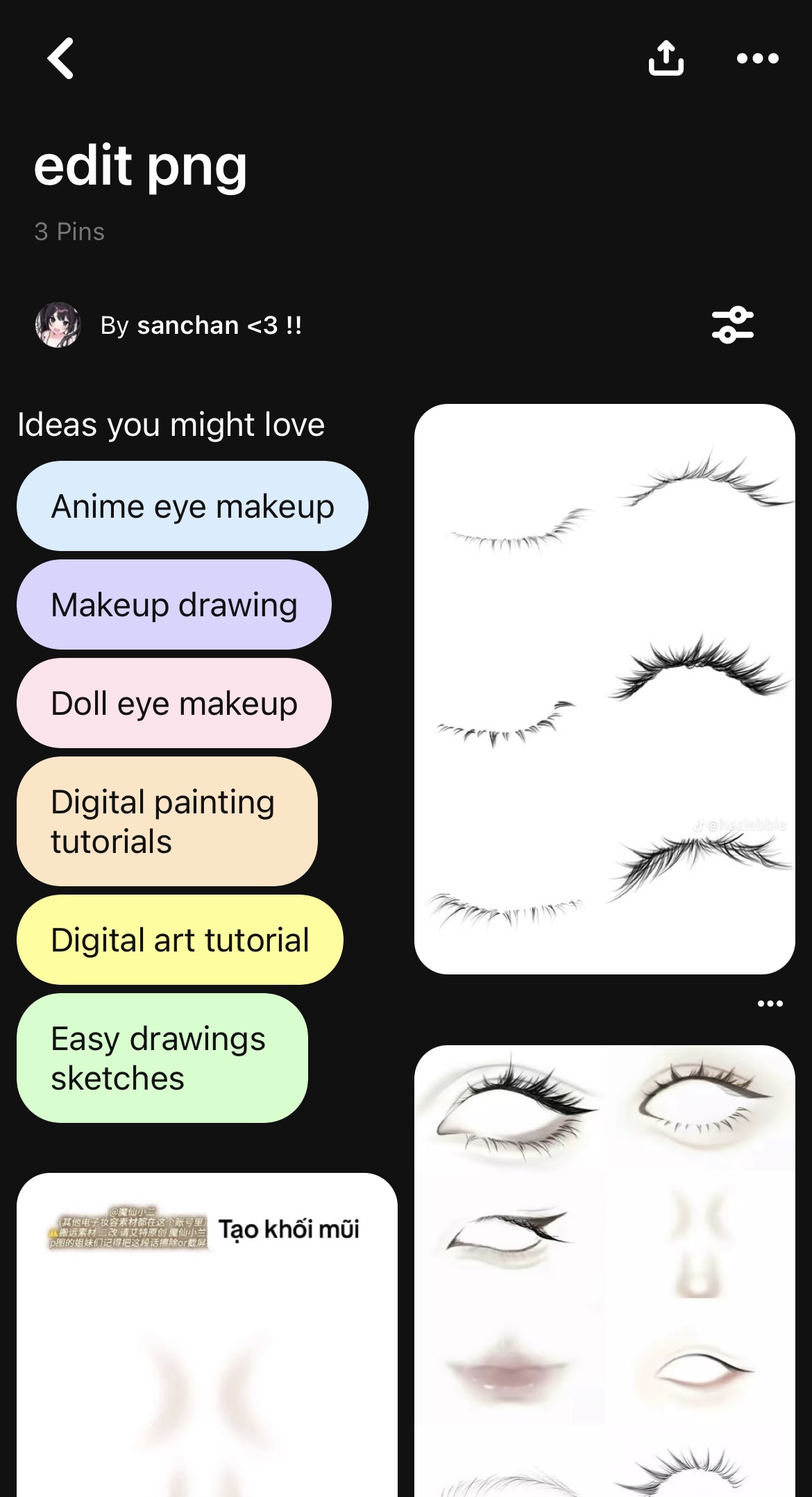The width and height of the screenshot is (812, 1497).
Task: Open the filter and organize sliders icon
Action: coord(733,325)
